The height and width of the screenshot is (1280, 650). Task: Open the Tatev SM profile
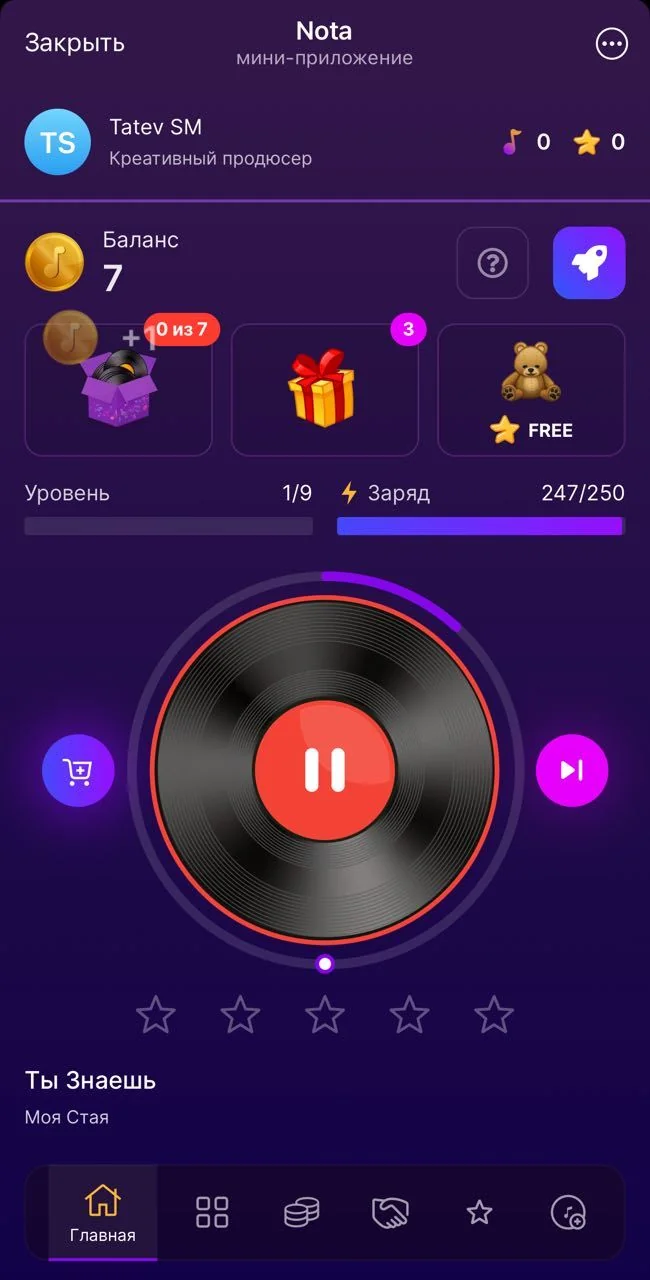pos(168,142)
